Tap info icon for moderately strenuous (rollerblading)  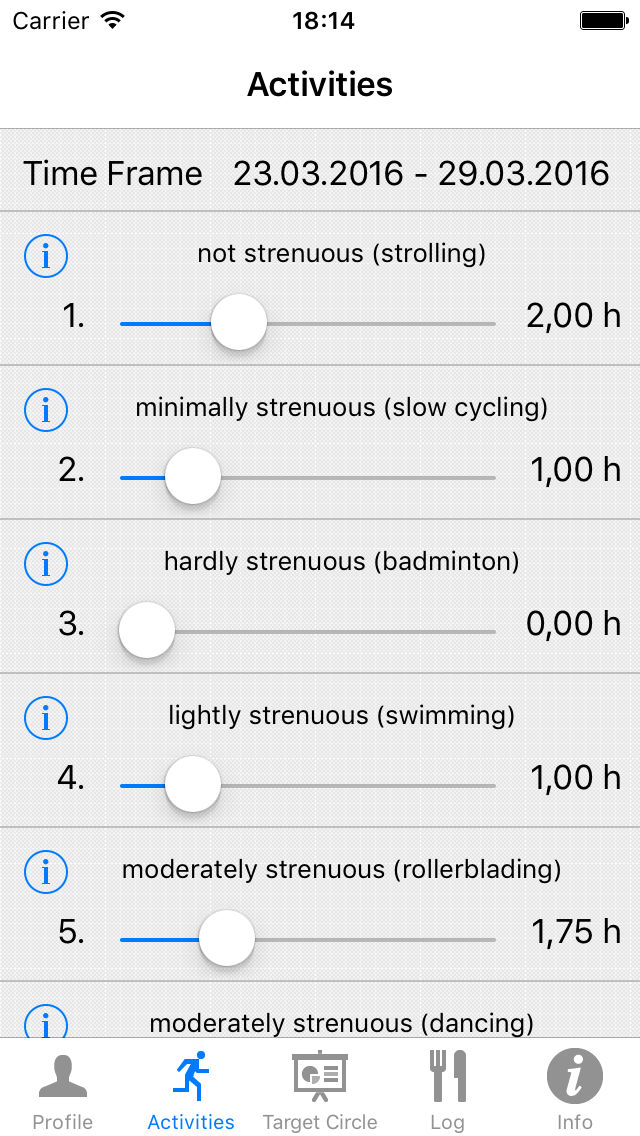(46, 872)
